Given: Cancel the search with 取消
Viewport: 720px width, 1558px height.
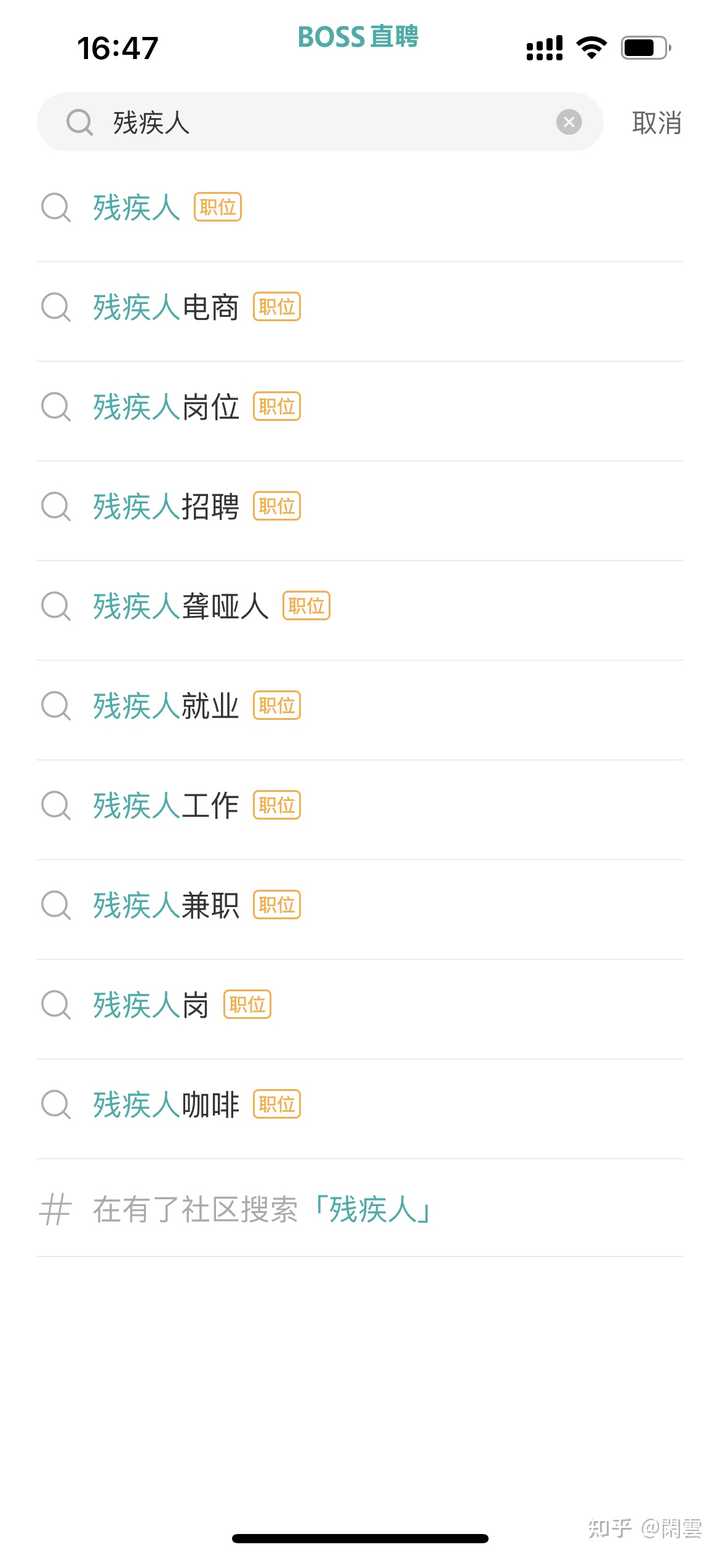Looking at the screenshot, I should coord(656,123).
